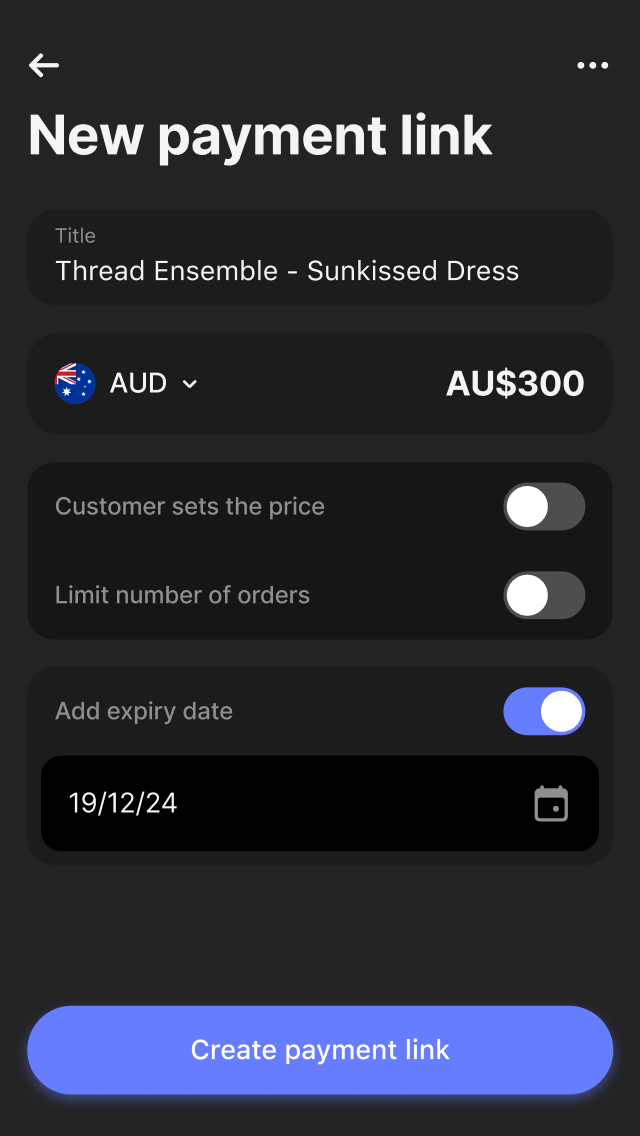Enable Customer sets the price

pos(544,507)
